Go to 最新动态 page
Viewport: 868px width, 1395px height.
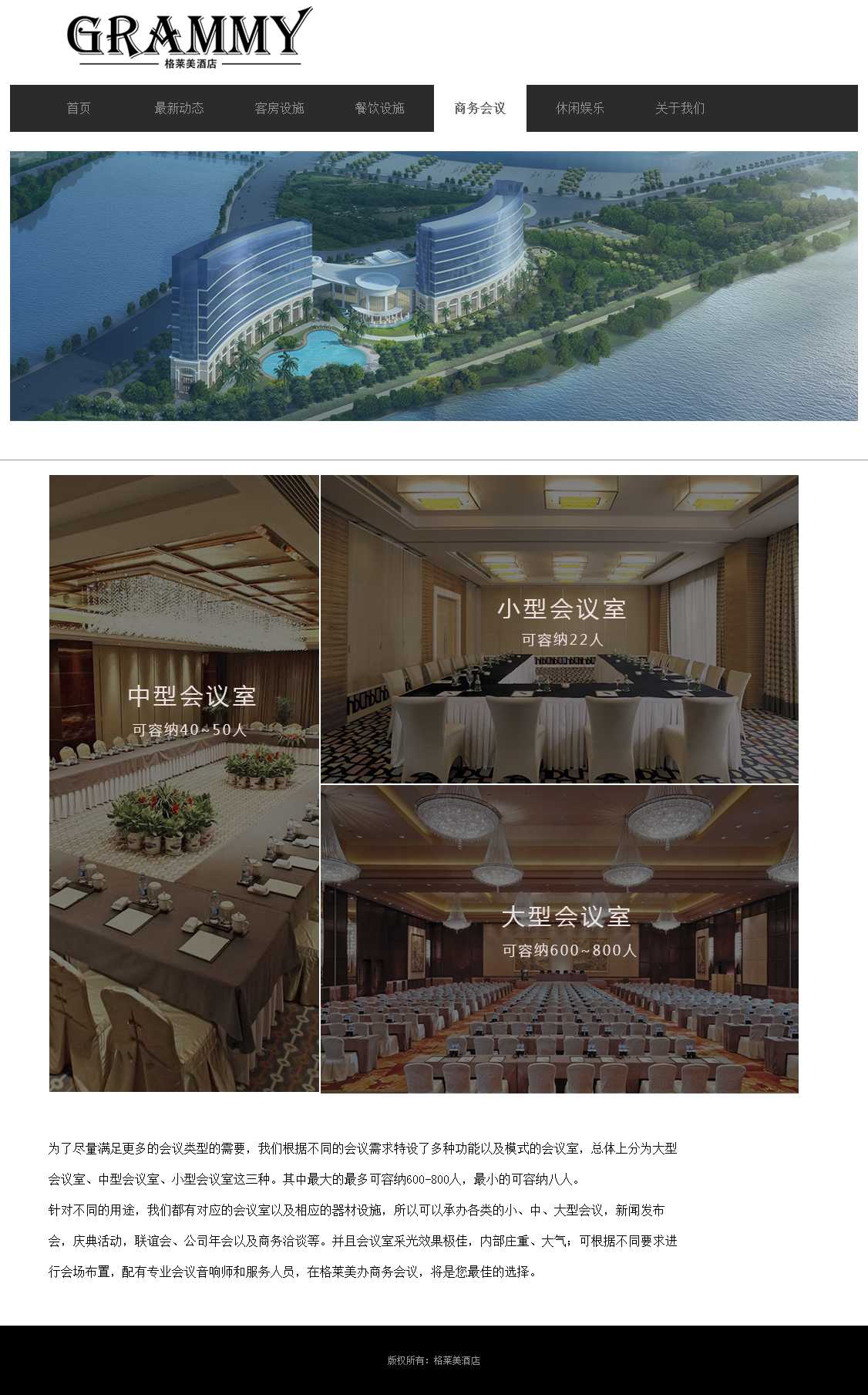click(179, 108)
